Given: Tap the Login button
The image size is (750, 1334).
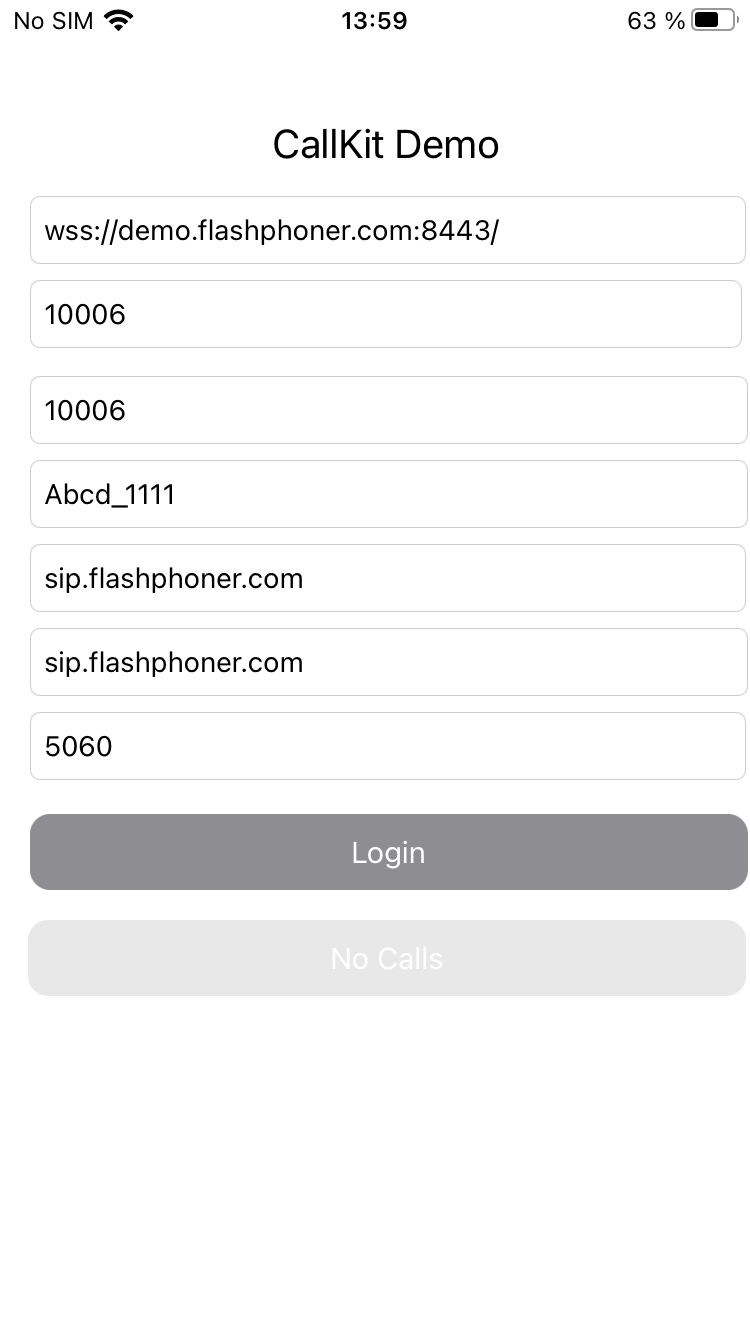Looking at the screenshot, I should (388, 852).
